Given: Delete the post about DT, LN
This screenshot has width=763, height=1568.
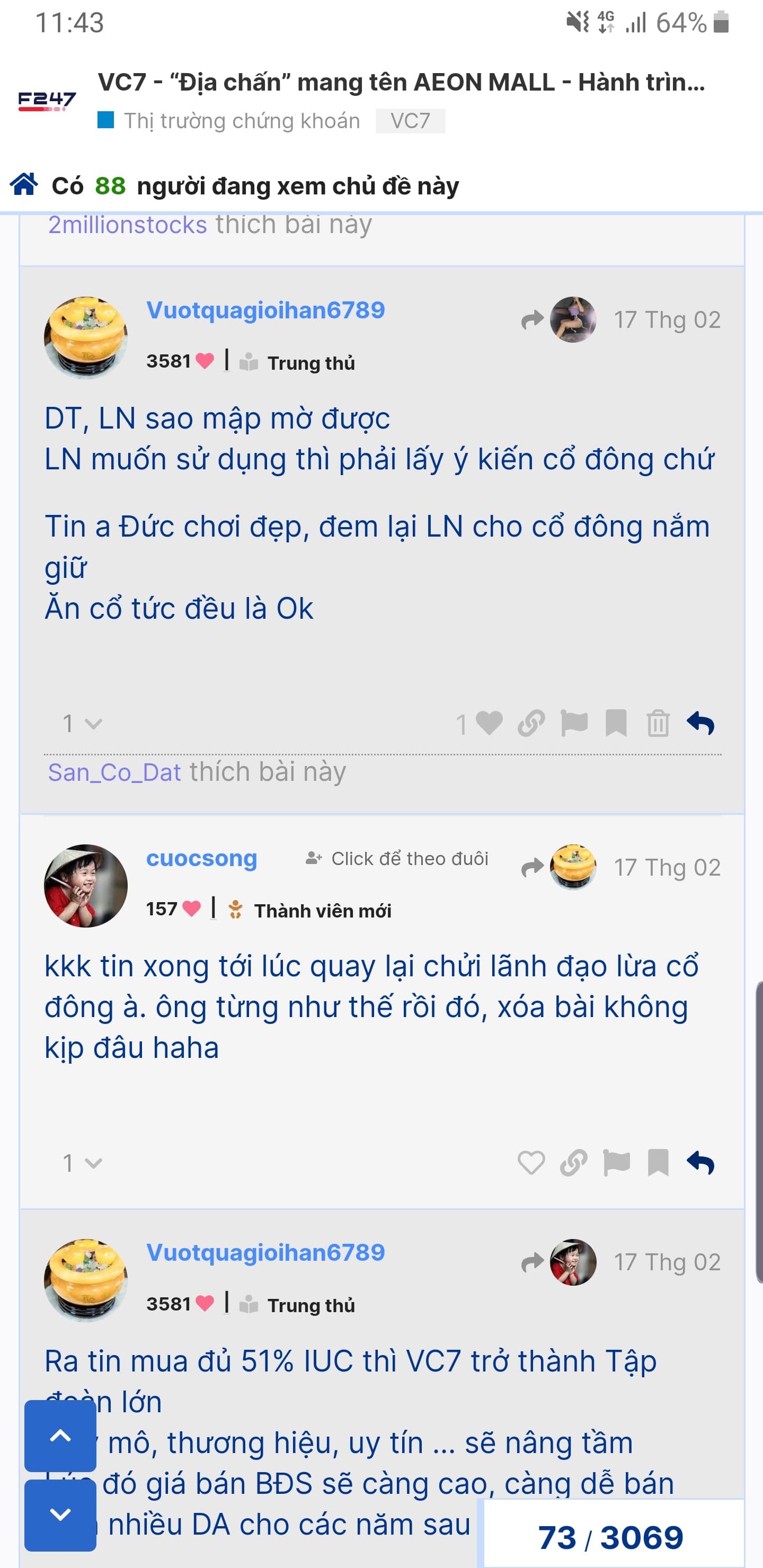Looking at the screenshot, I should point(658,724).
